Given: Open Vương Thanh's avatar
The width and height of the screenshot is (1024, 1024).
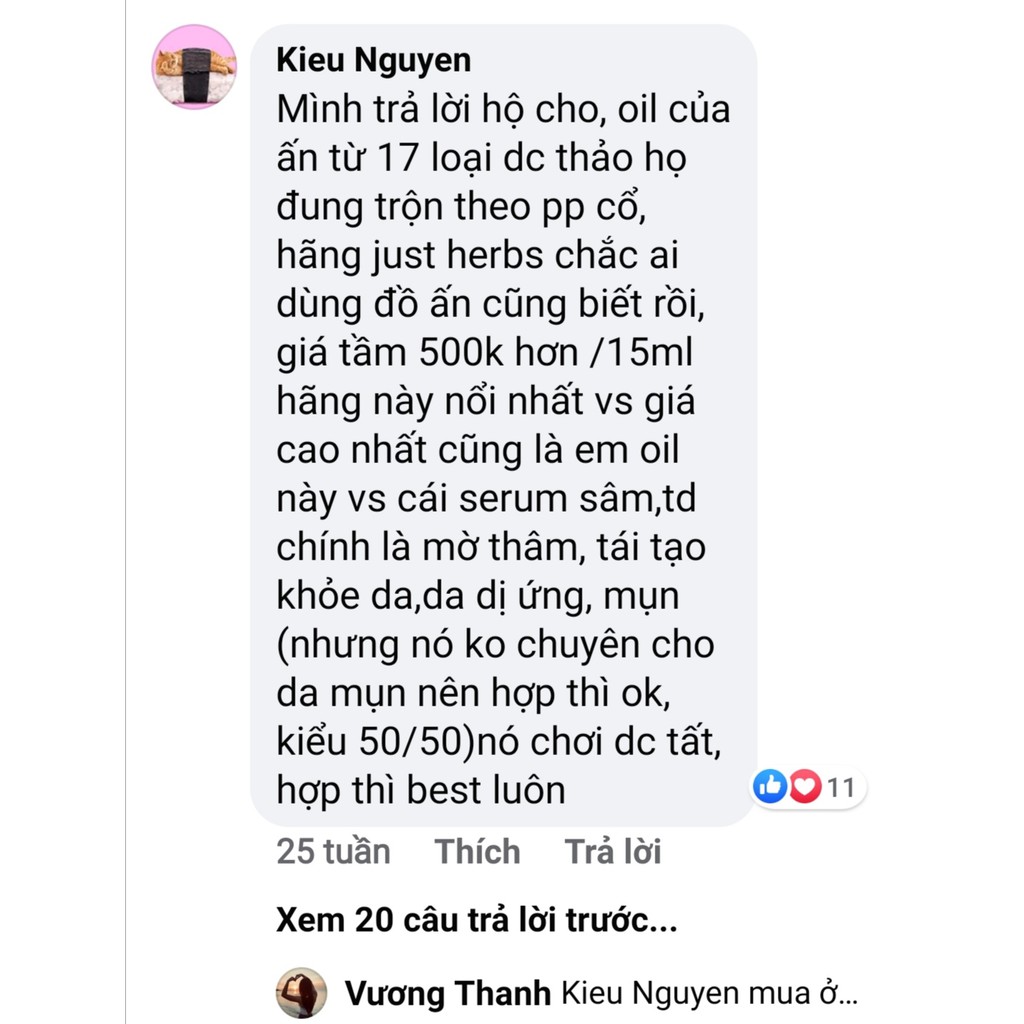Looking at the screenshot, I should point(301,992).
